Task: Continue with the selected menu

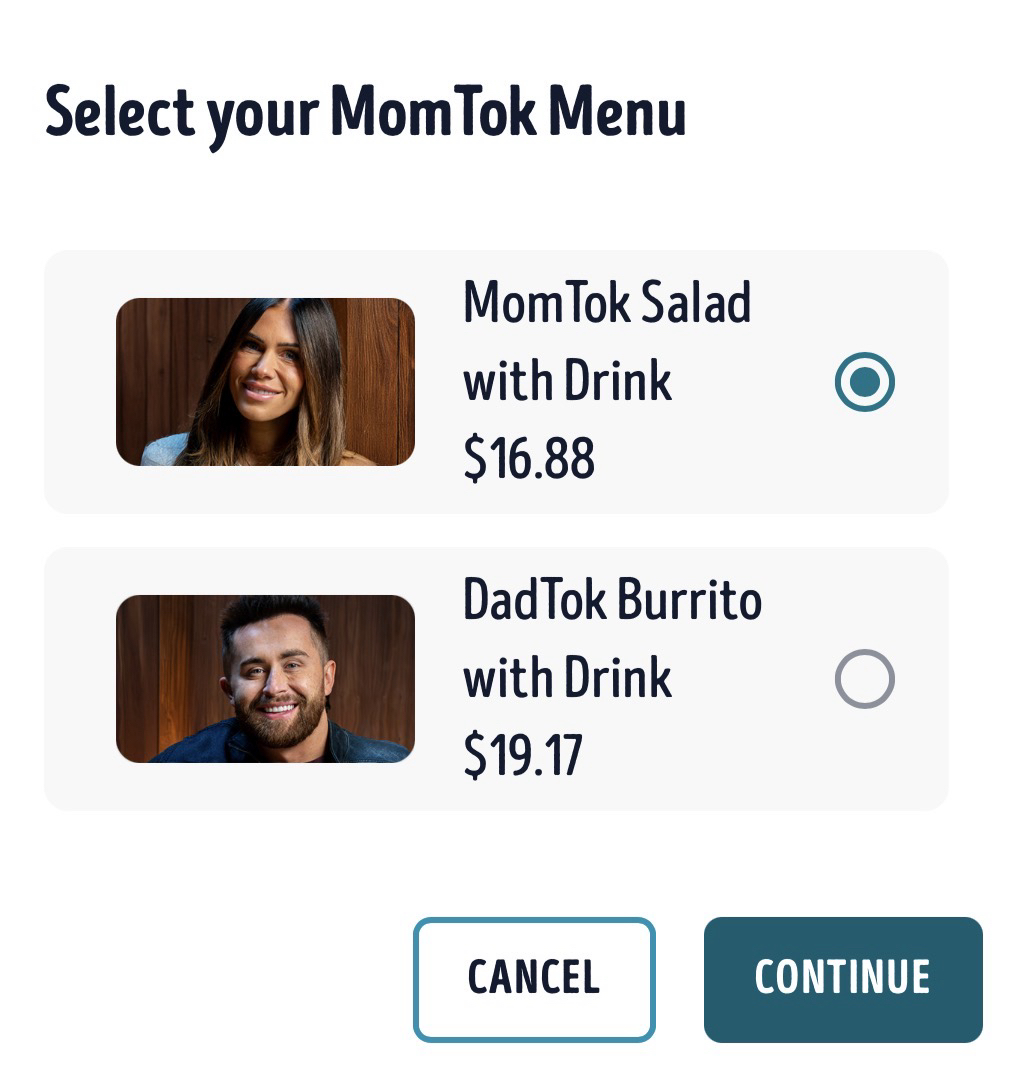Action: 842,978
